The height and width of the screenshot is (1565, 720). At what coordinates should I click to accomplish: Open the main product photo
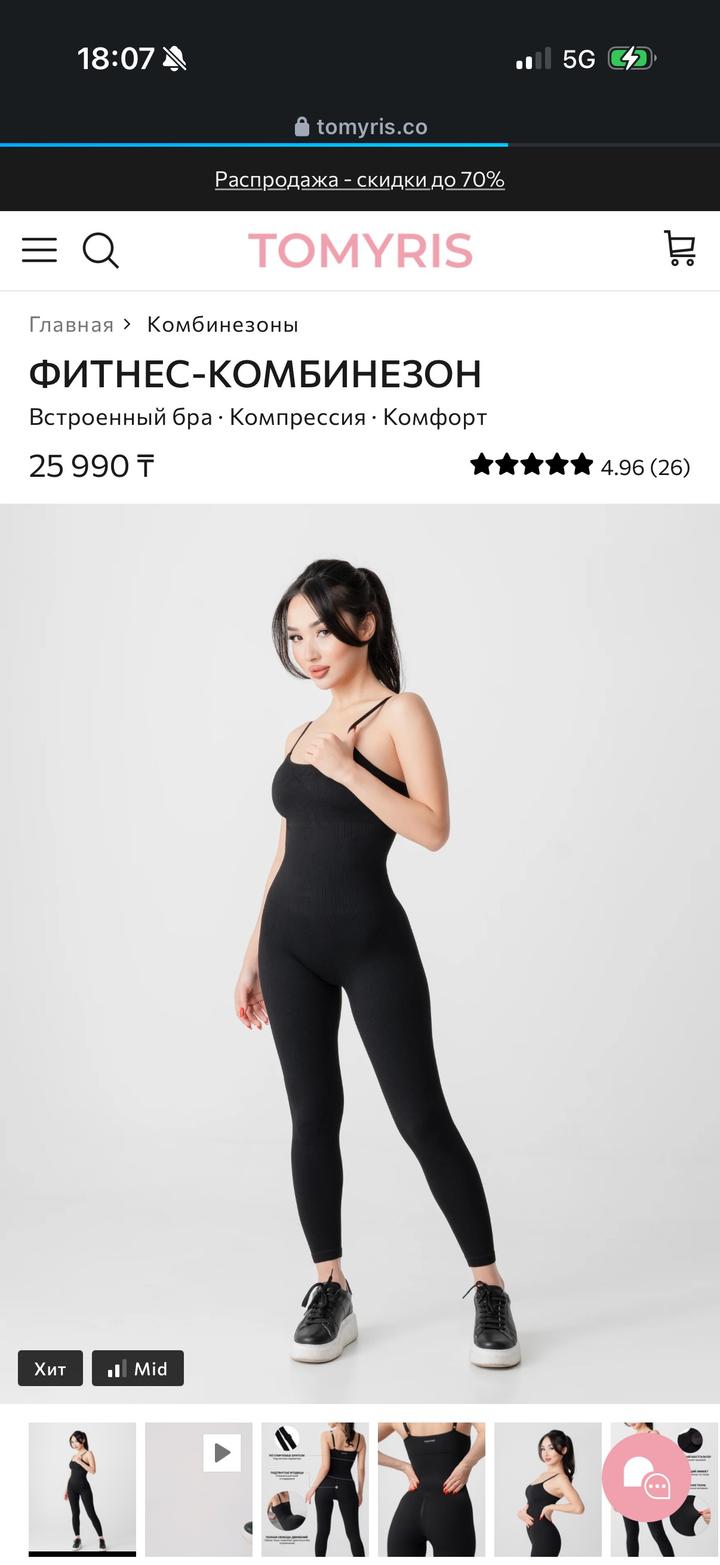click(x=360, y=950)
